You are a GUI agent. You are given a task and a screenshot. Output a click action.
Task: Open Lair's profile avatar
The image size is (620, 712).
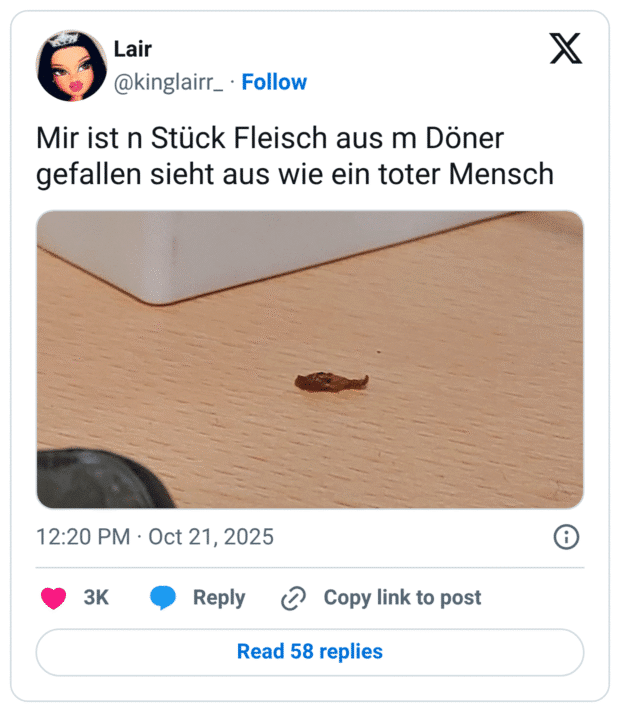tap(71, 65)
